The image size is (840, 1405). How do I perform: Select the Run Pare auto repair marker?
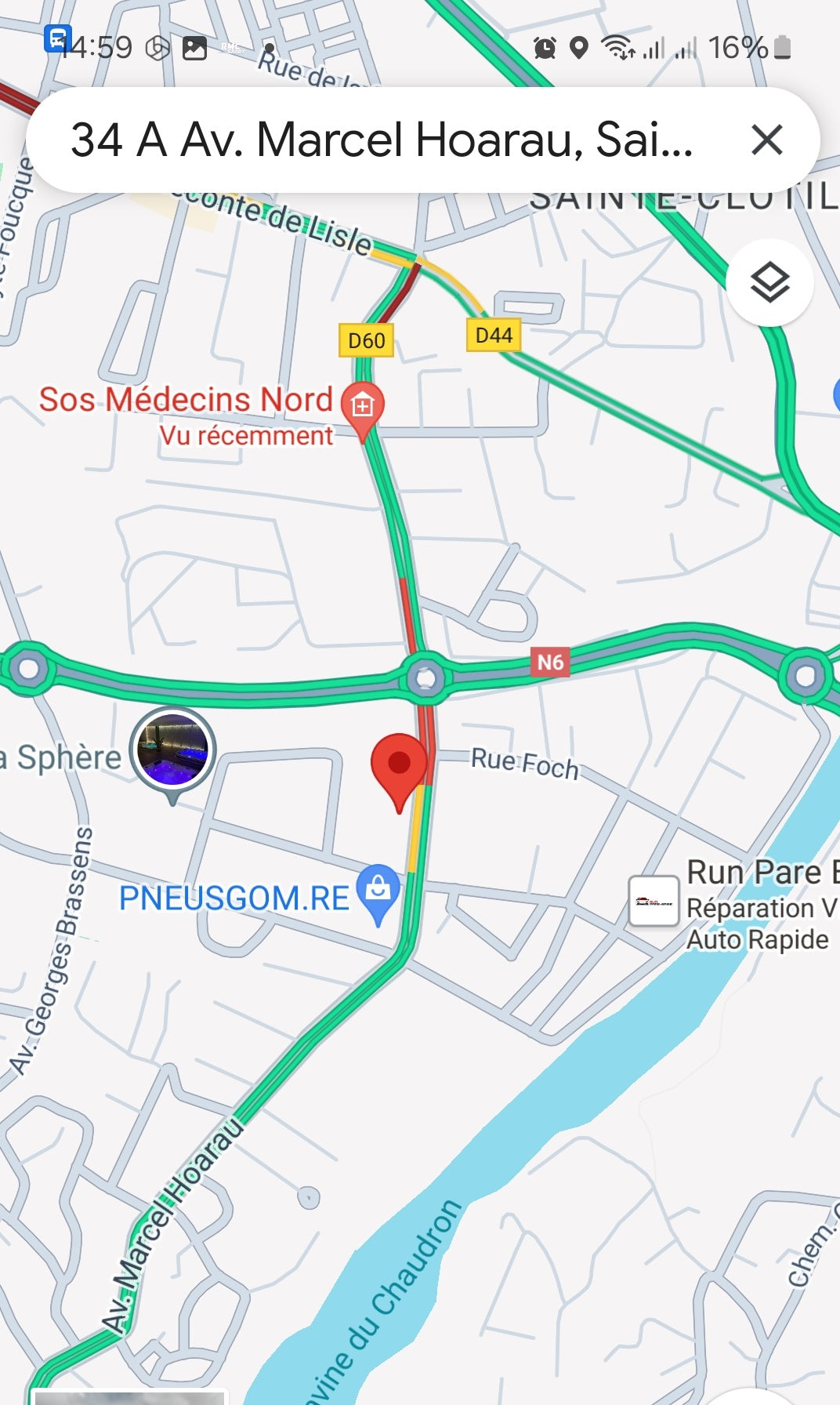pos(654,901)
